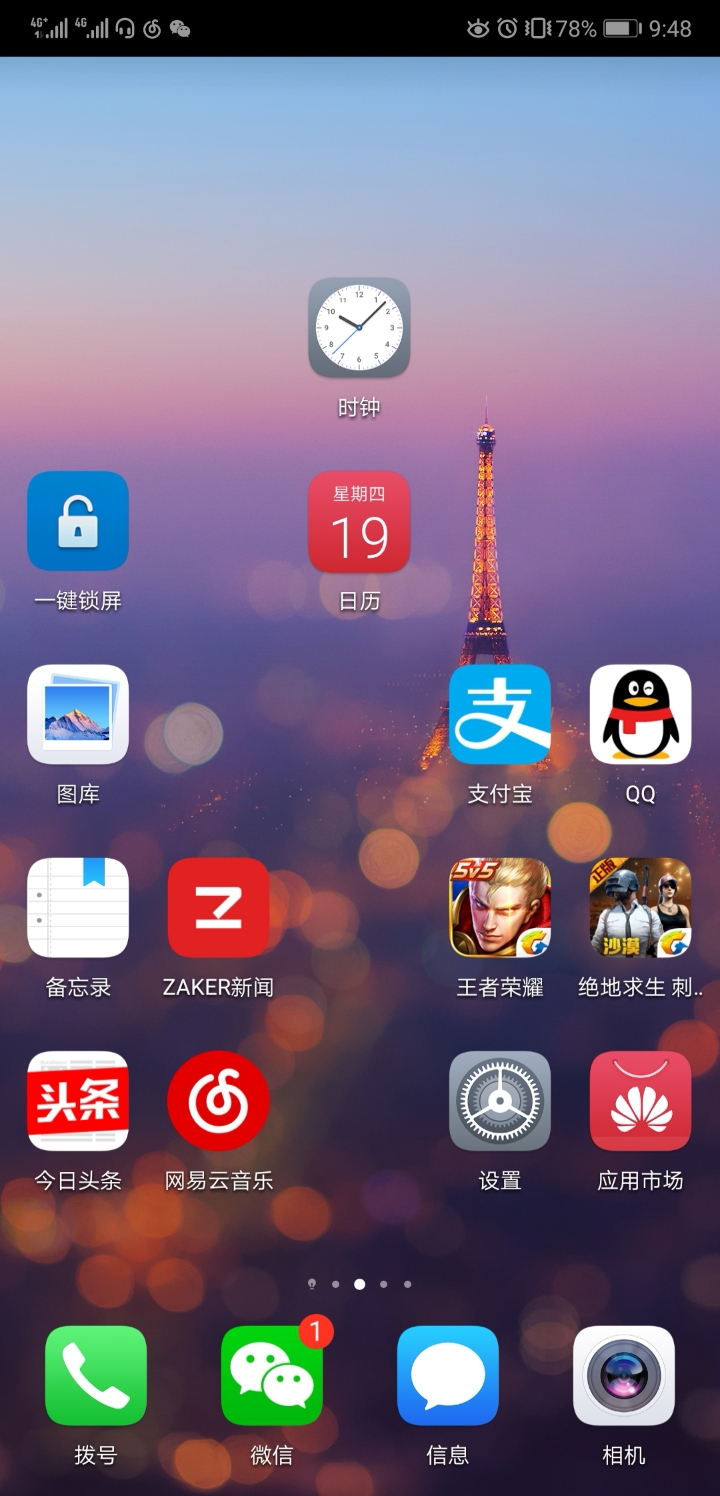The width and height of the screenshot is (720, 1496).
Task: Open 设置 system settings
Action: (x=500, y=1100)
